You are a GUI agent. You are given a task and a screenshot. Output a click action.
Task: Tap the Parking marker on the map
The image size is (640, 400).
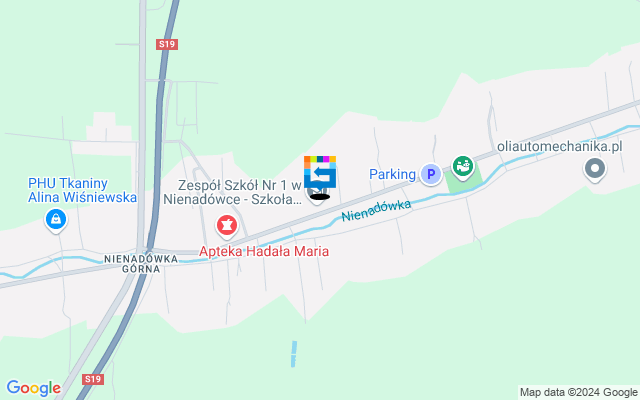430,175
